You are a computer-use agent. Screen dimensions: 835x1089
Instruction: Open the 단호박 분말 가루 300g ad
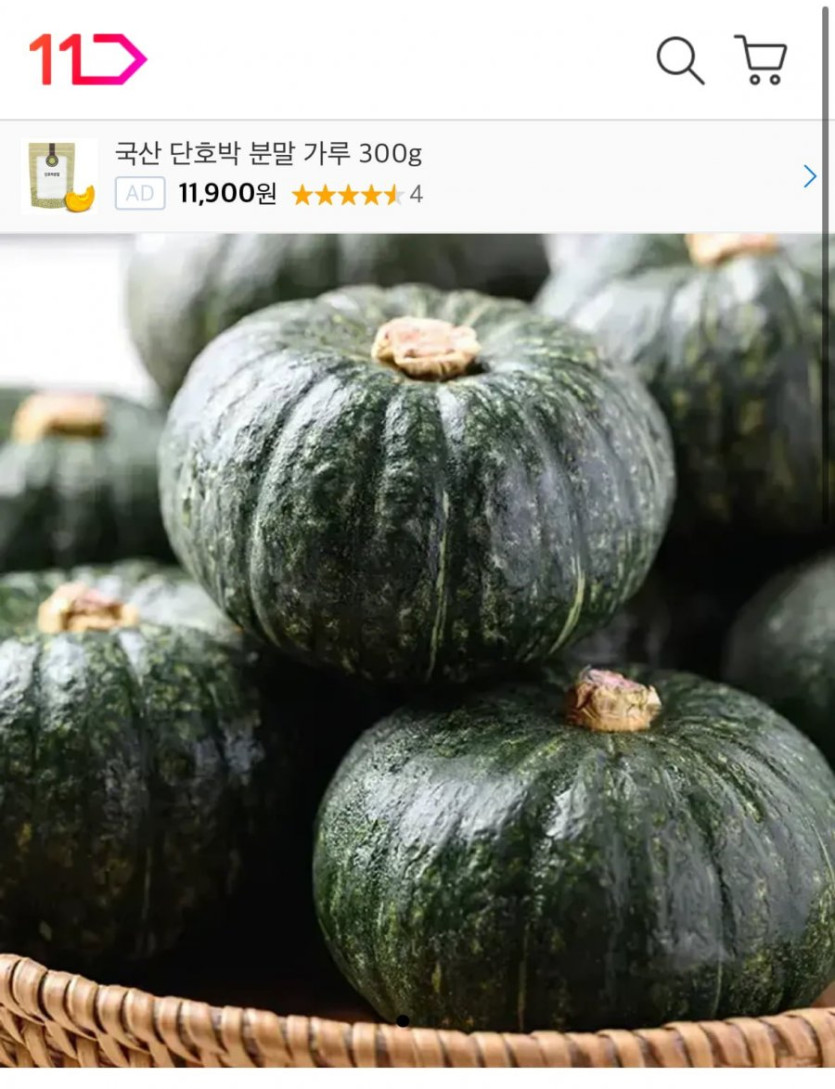click(x=268, y=154)
